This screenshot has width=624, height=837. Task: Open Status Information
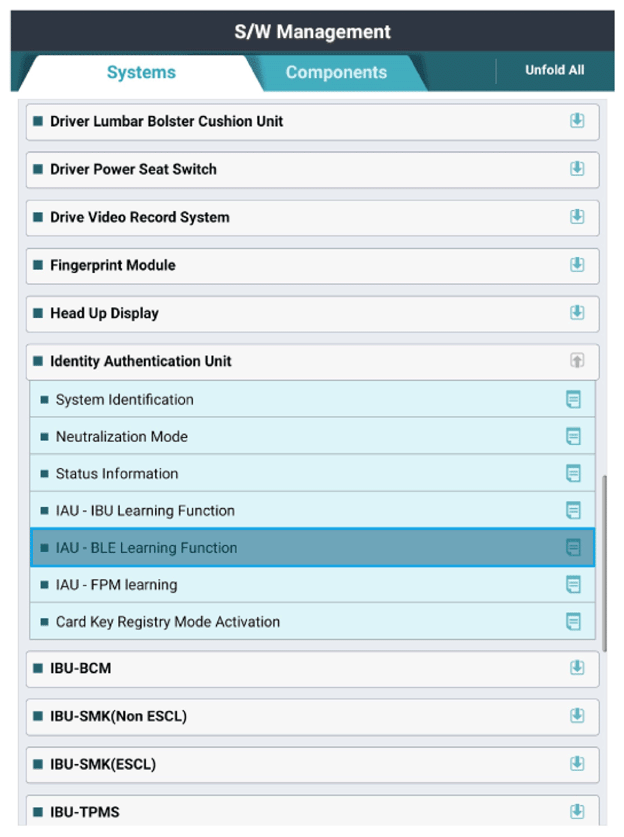(x=312, y=473)
